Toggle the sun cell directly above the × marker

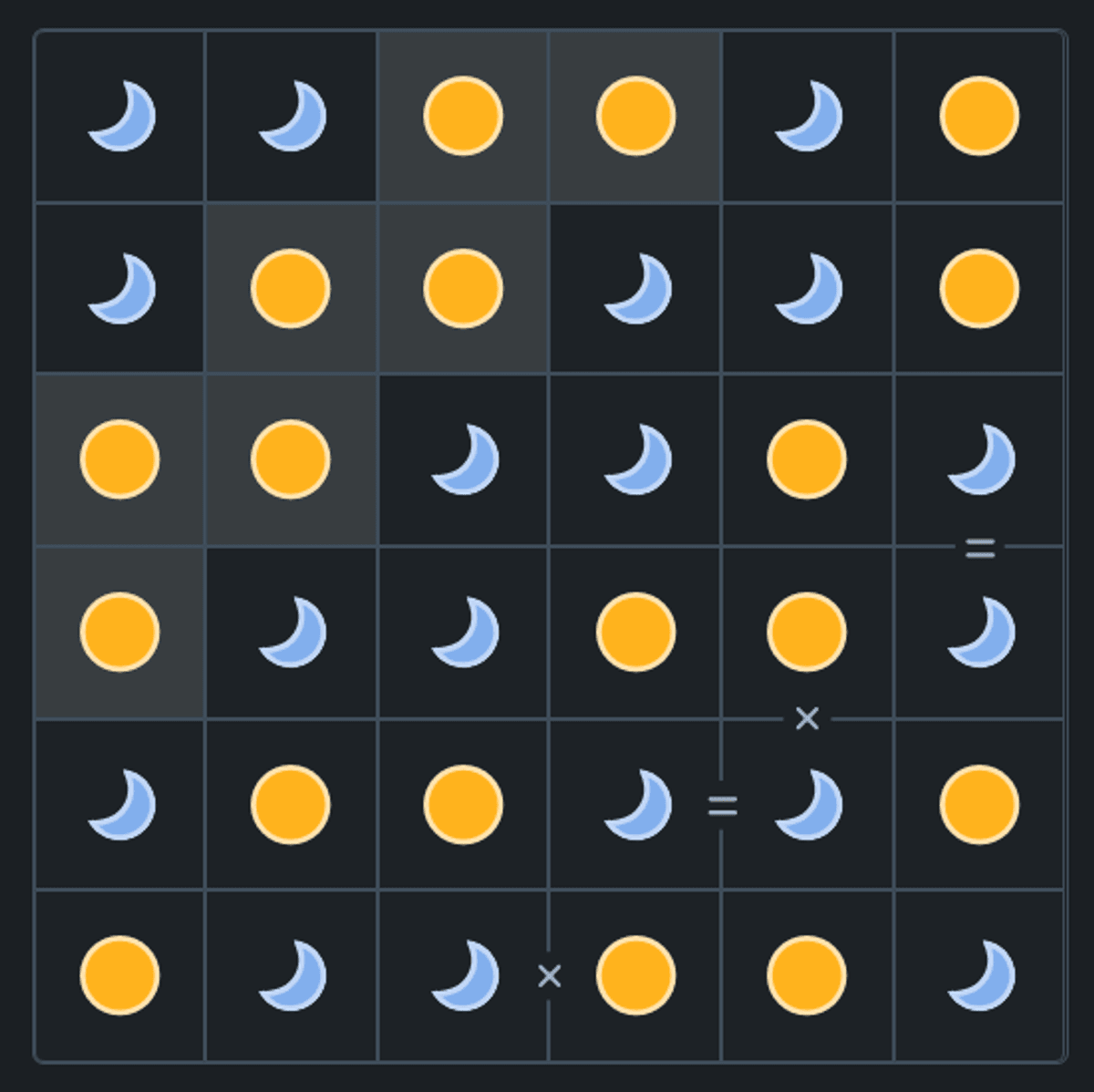click(x=806, y=632)
